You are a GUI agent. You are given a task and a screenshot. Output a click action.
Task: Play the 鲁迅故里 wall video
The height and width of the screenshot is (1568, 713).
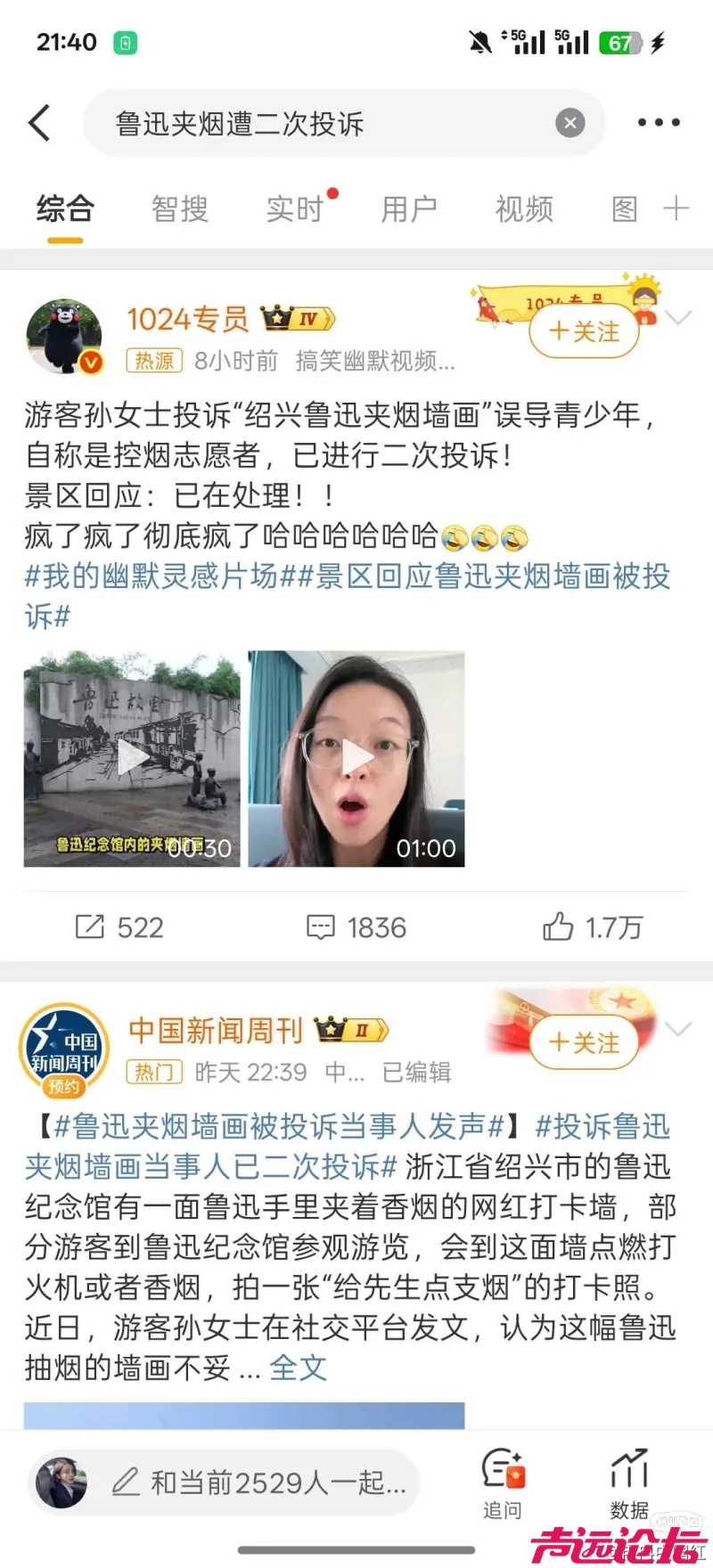tap(132, 758)
